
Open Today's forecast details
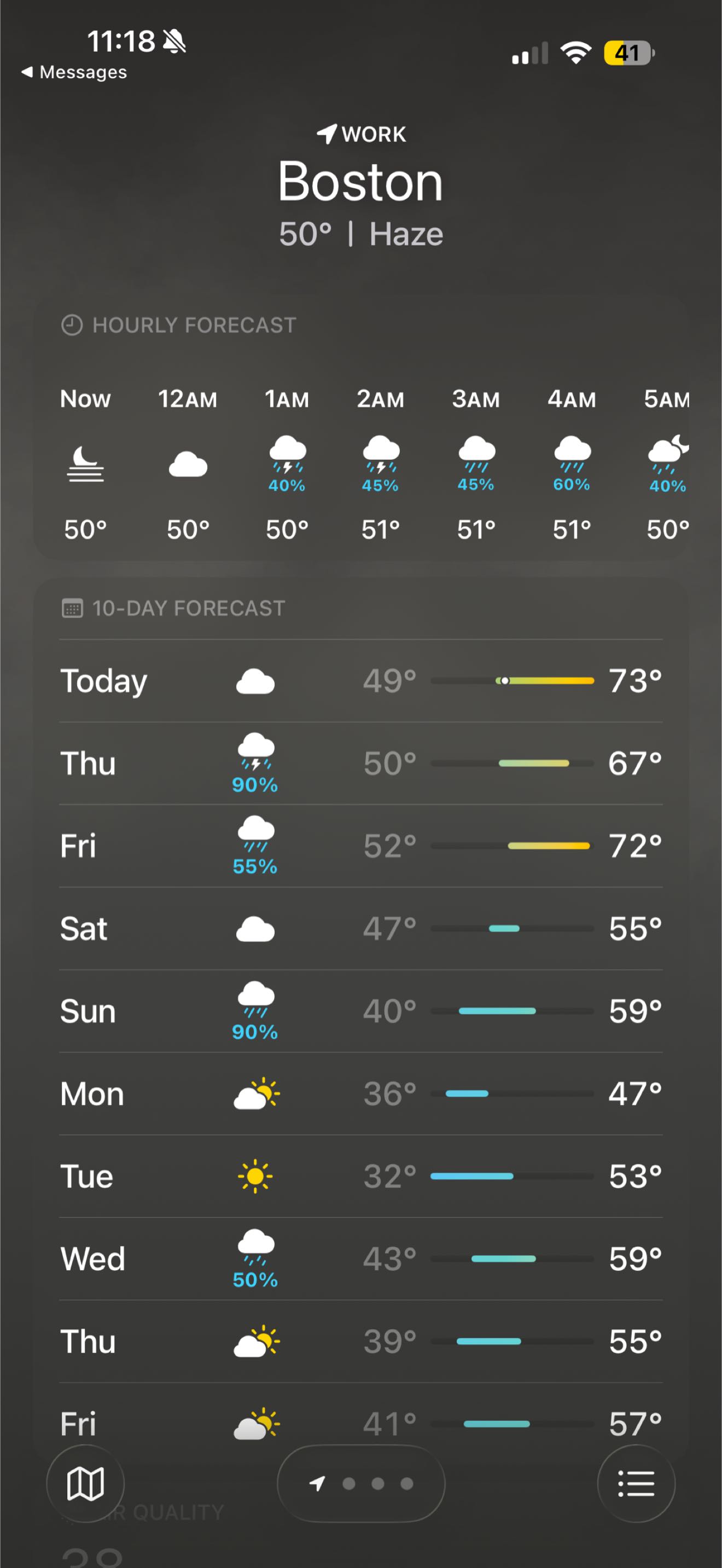(362, 680)
